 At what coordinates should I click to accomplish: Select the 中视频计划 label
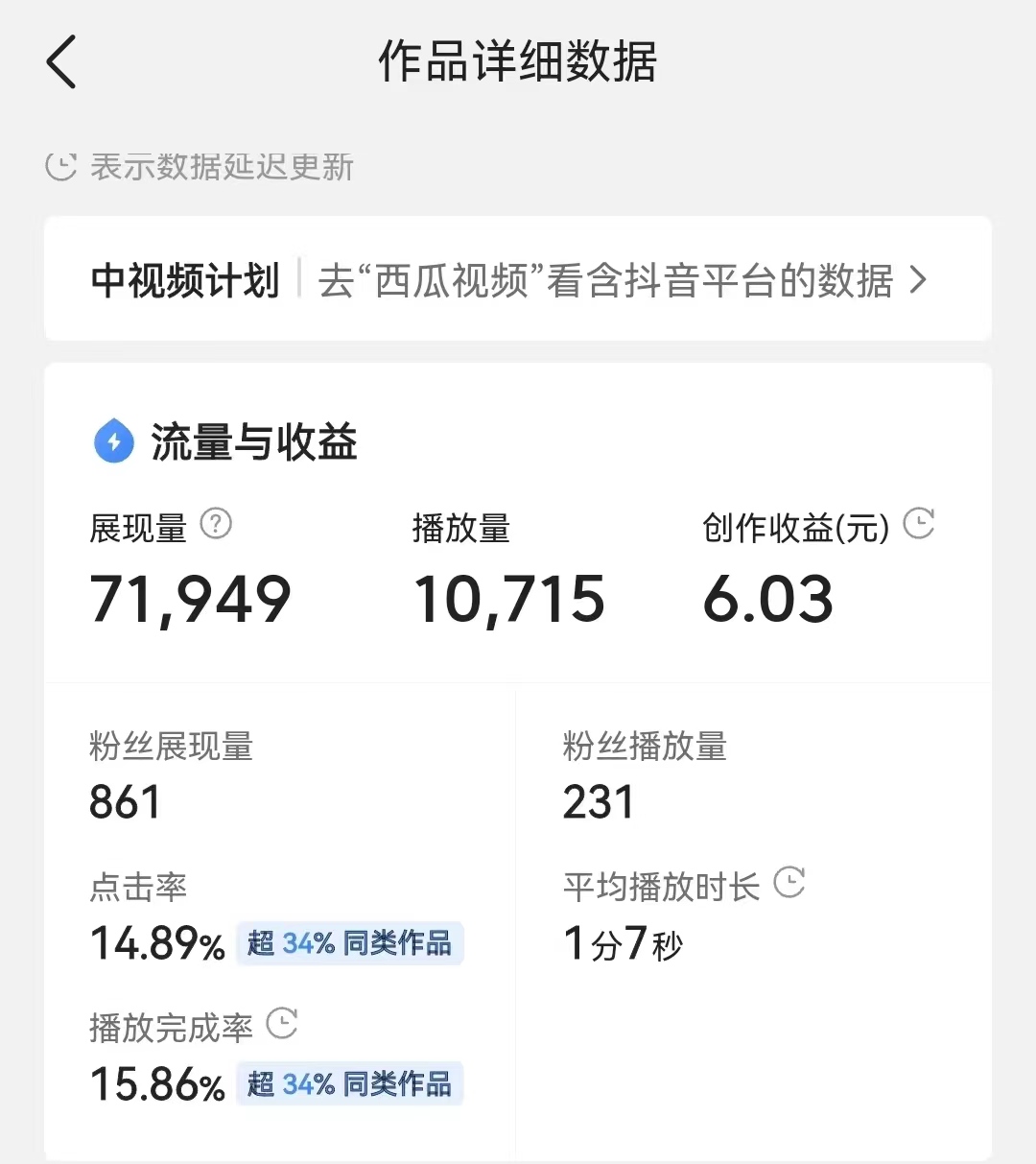tap(184, 280)
